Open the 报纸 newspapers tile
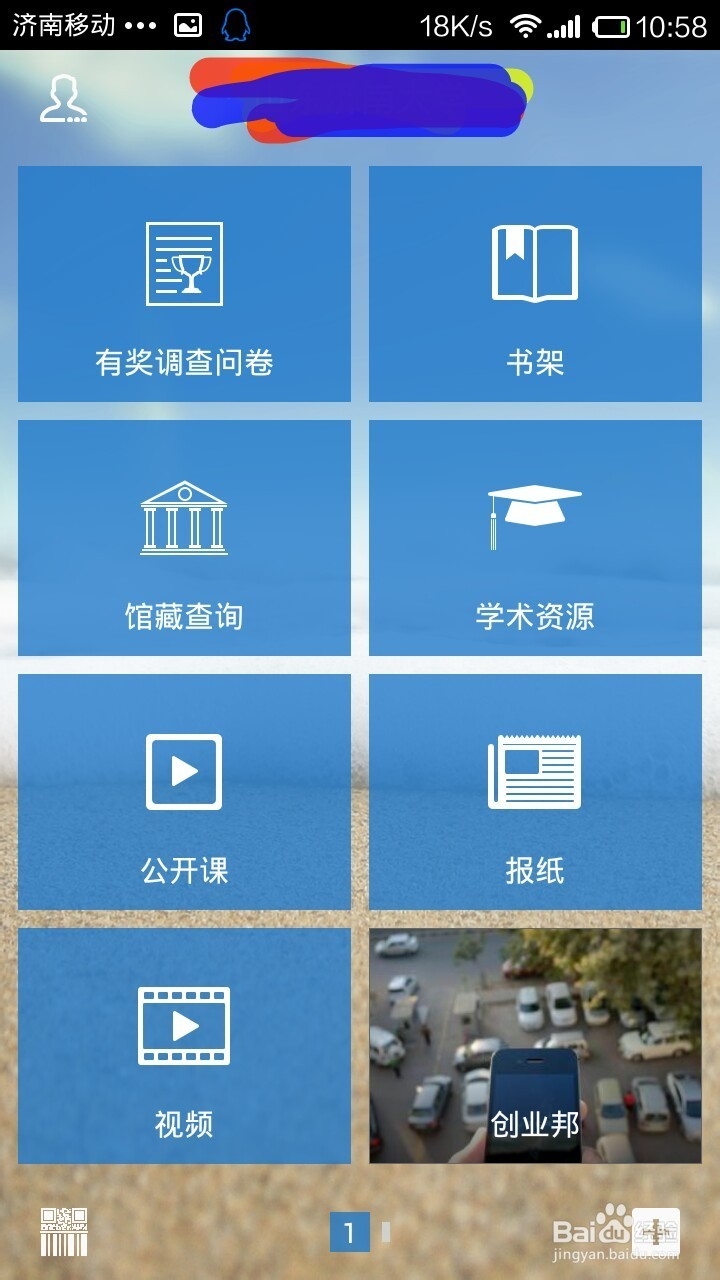The width and height of the screenshot is (720, 1280). coord(535,792)
